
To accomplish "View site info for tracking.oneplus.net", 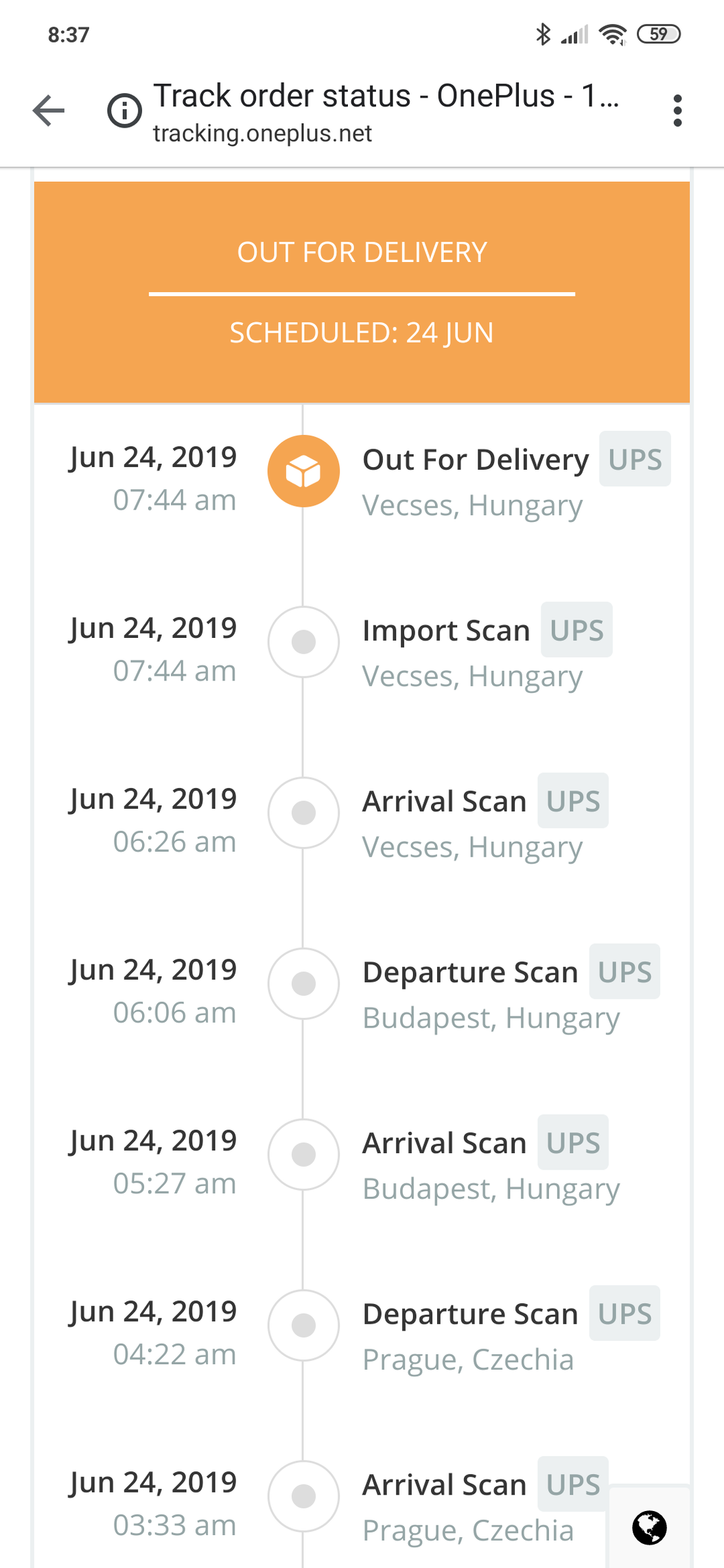I will pyautogui.click(x=125, y=110).
